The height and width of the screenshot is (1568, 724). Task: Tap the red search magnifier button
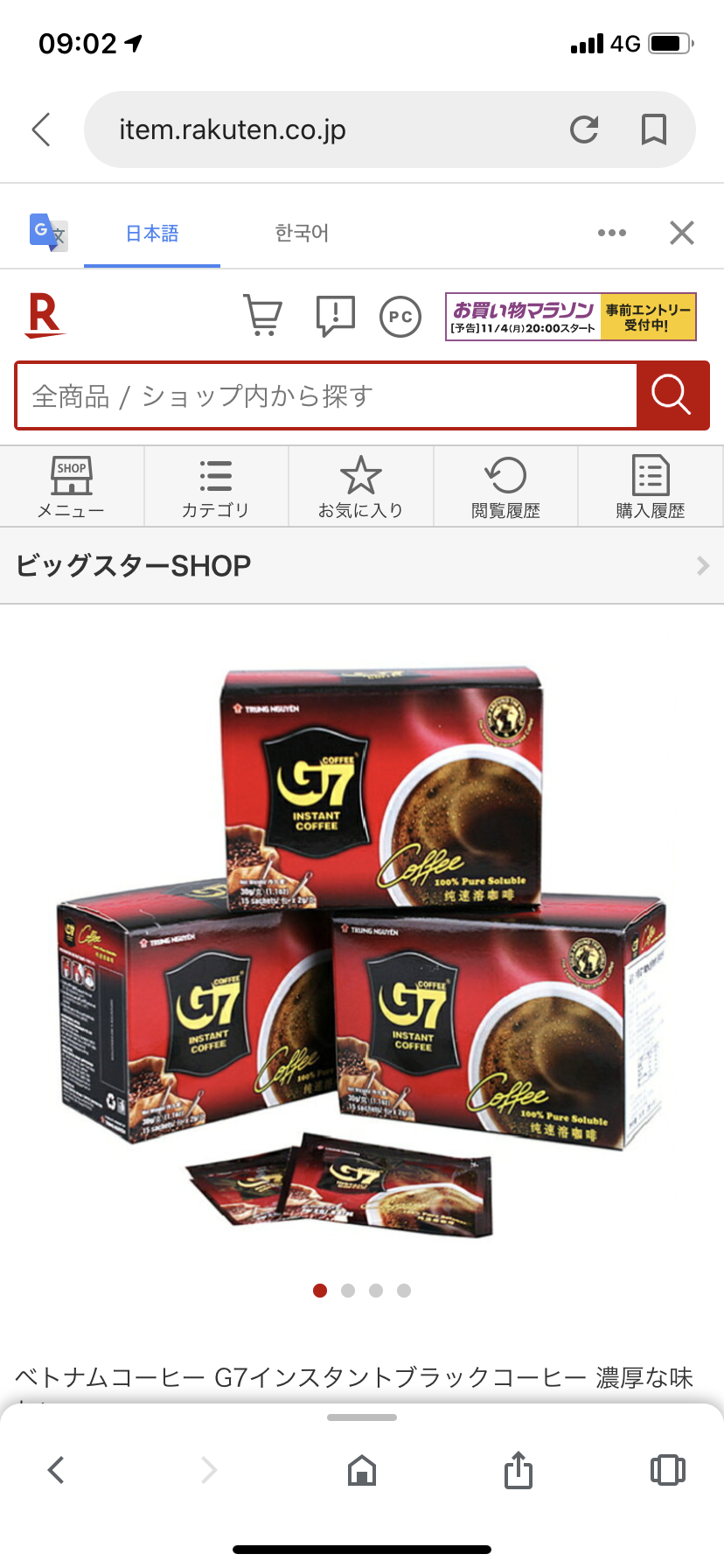tap(672, 395)
